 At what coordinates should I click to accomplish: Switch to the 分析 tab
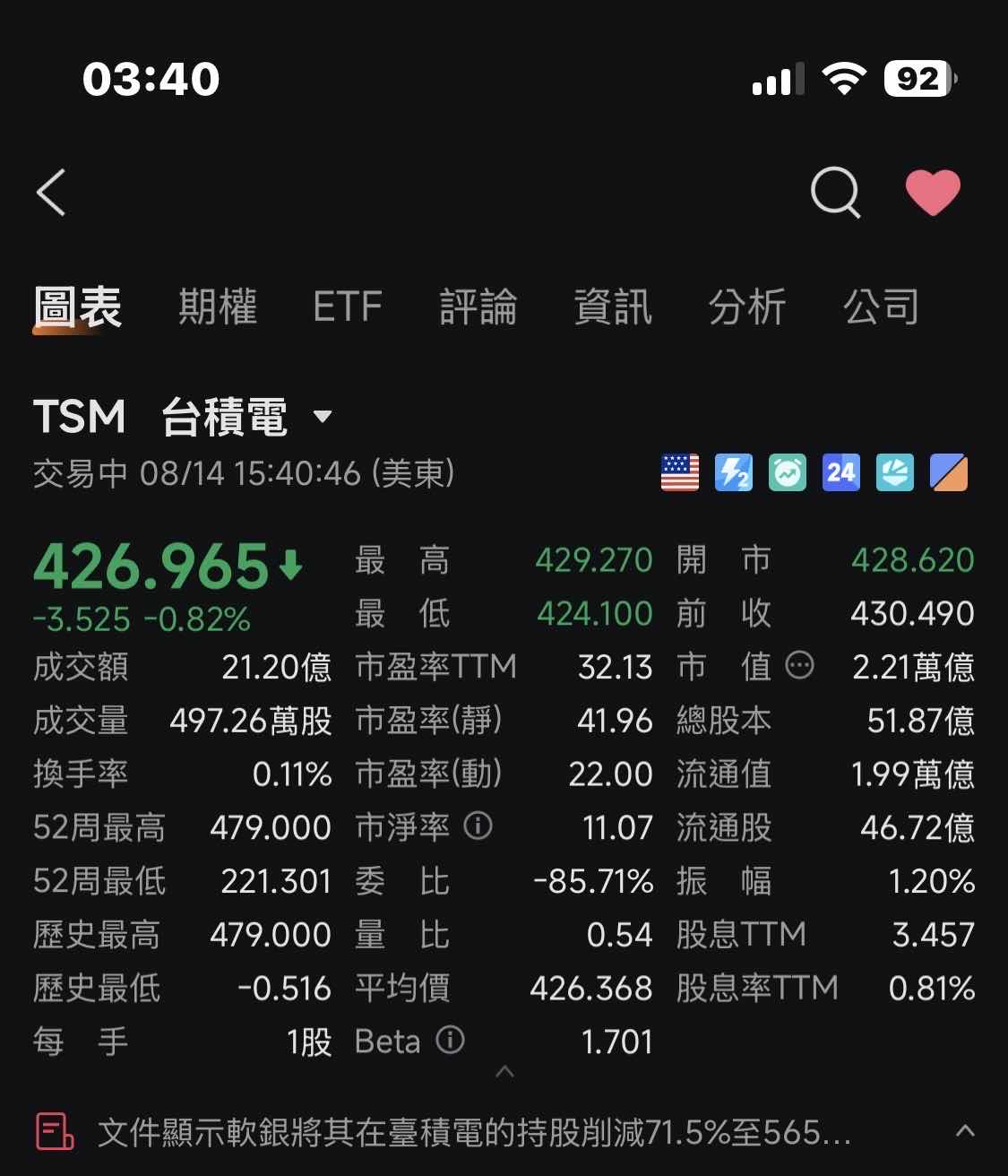[x=747, y=307]
